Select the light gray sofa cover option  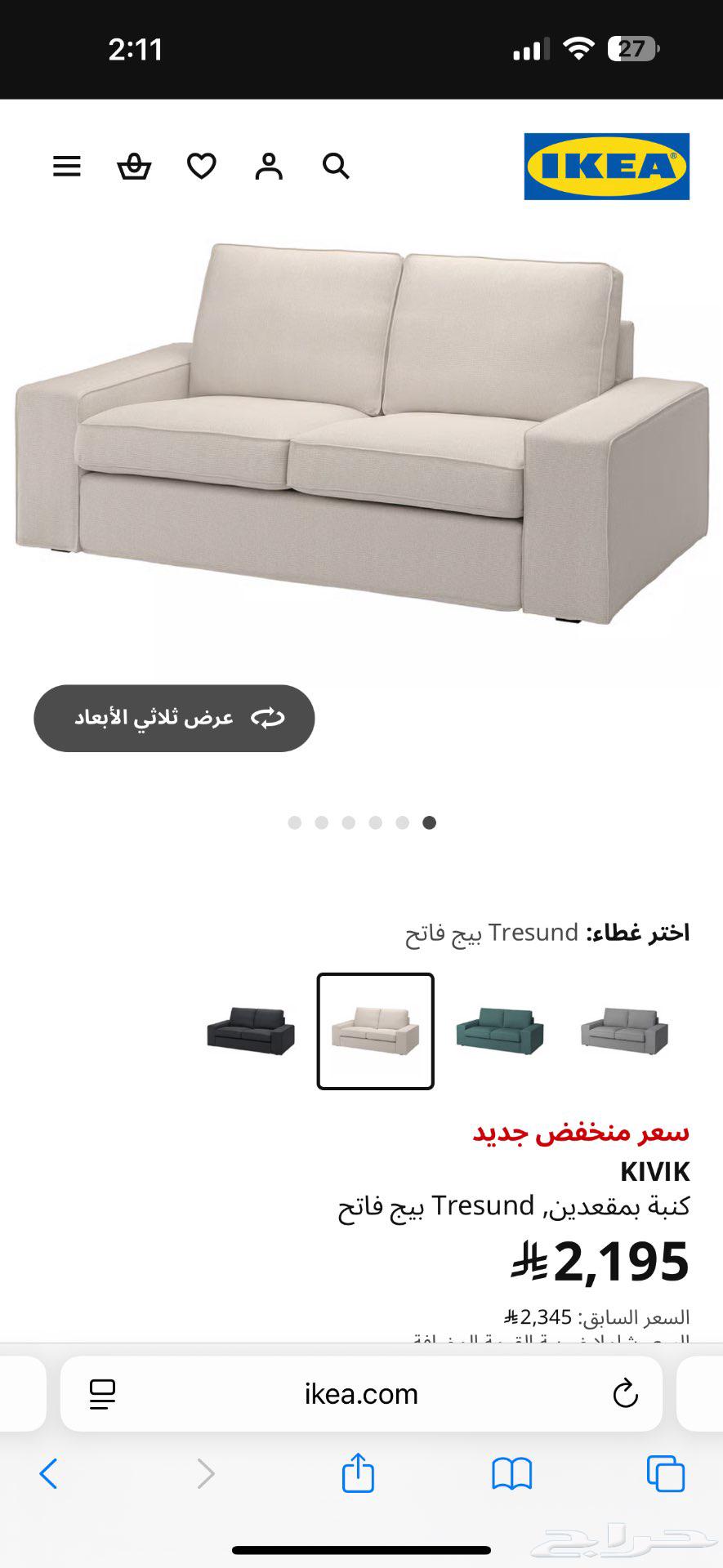click(x=623, y=1031)
